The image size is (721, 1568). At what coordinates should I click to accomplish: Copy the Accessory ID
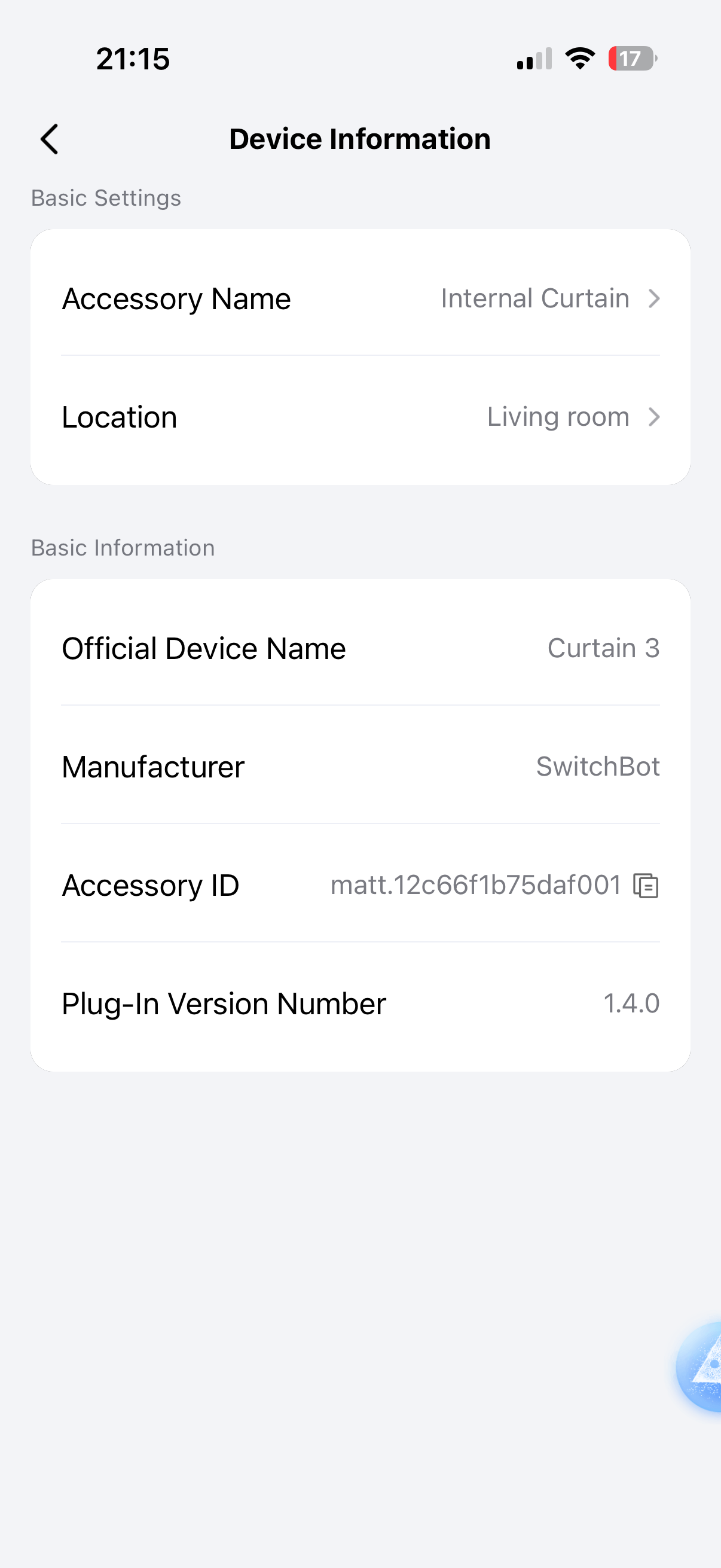click(646, 886)
